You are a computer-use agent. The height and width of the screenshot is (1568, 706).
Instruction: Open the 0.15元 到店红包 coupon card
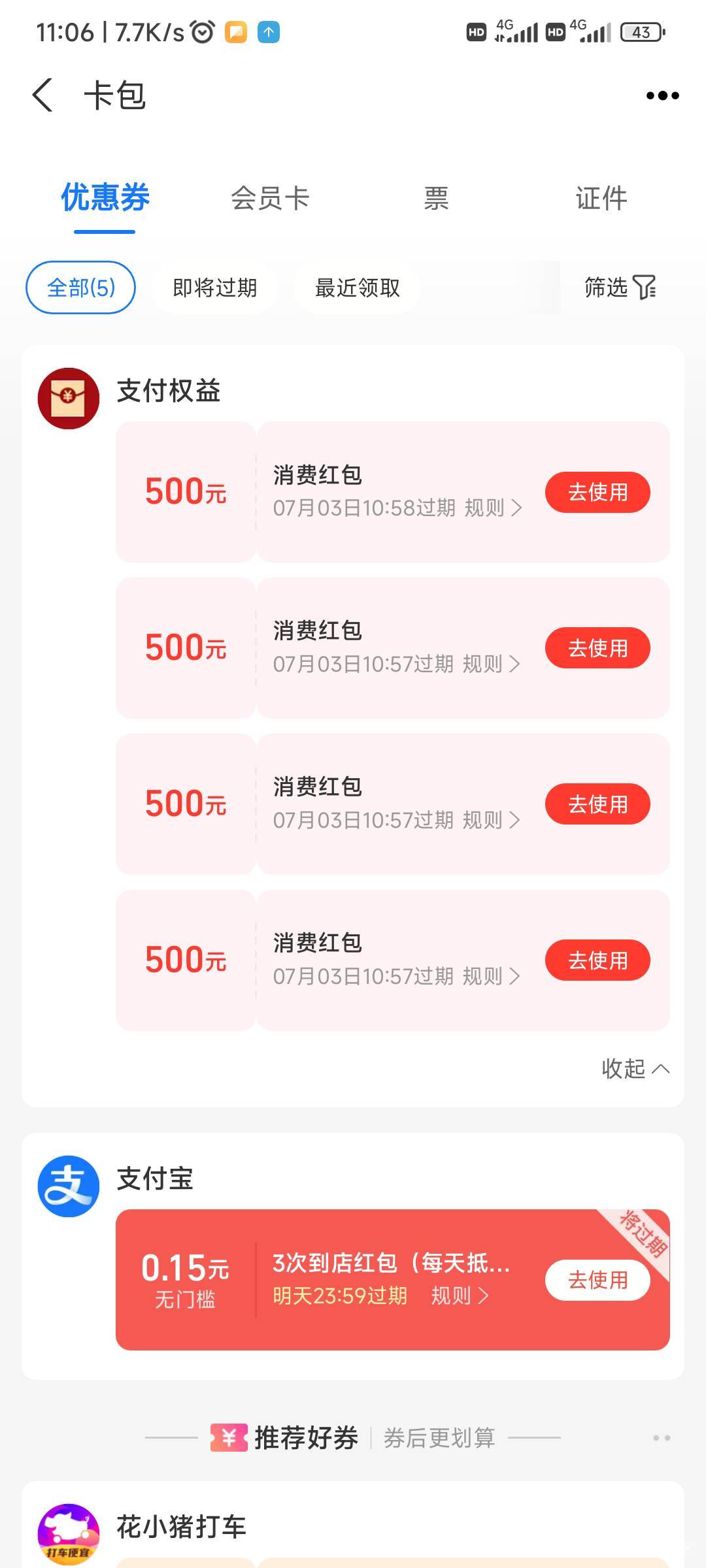[x=393, y=1280]
